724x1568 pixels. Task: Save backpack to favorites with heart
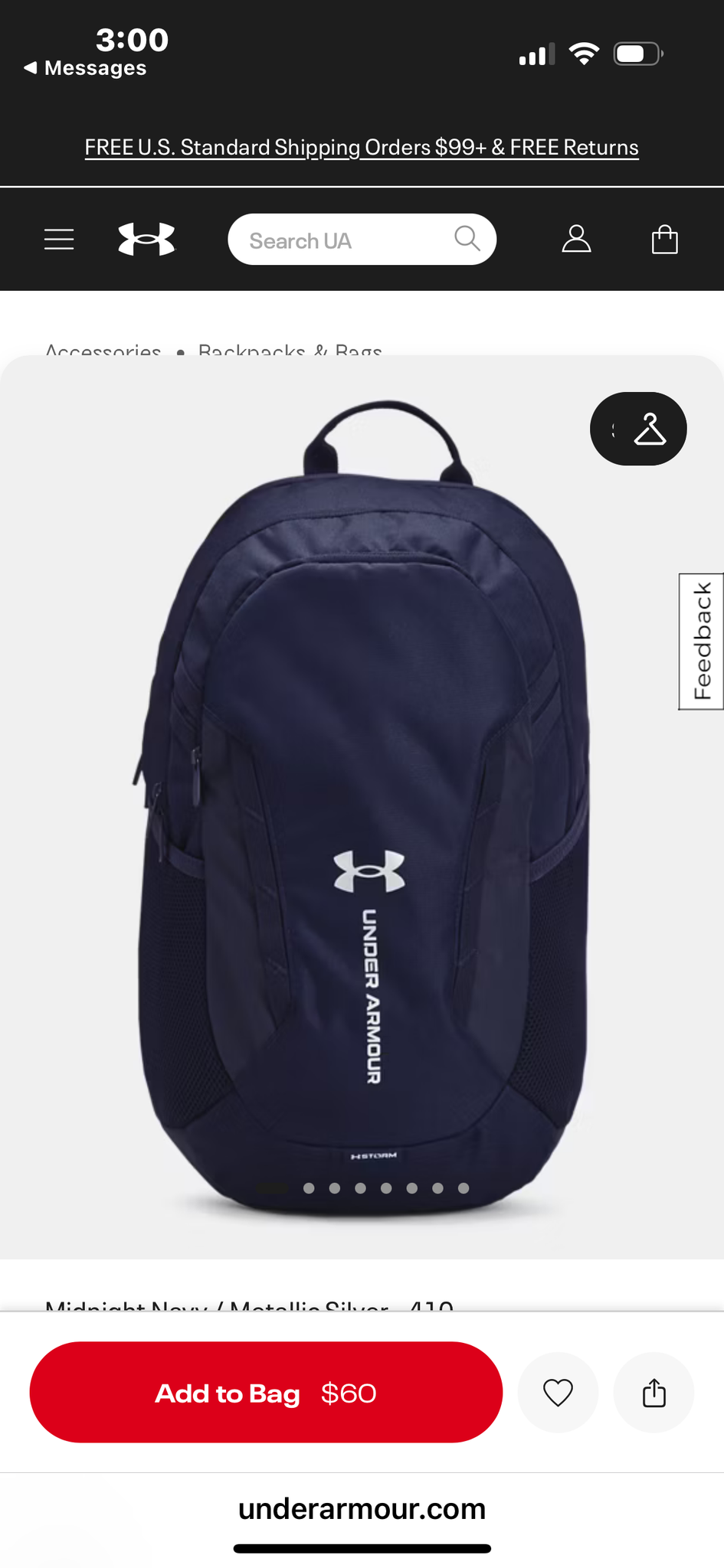click(558, 1393)
